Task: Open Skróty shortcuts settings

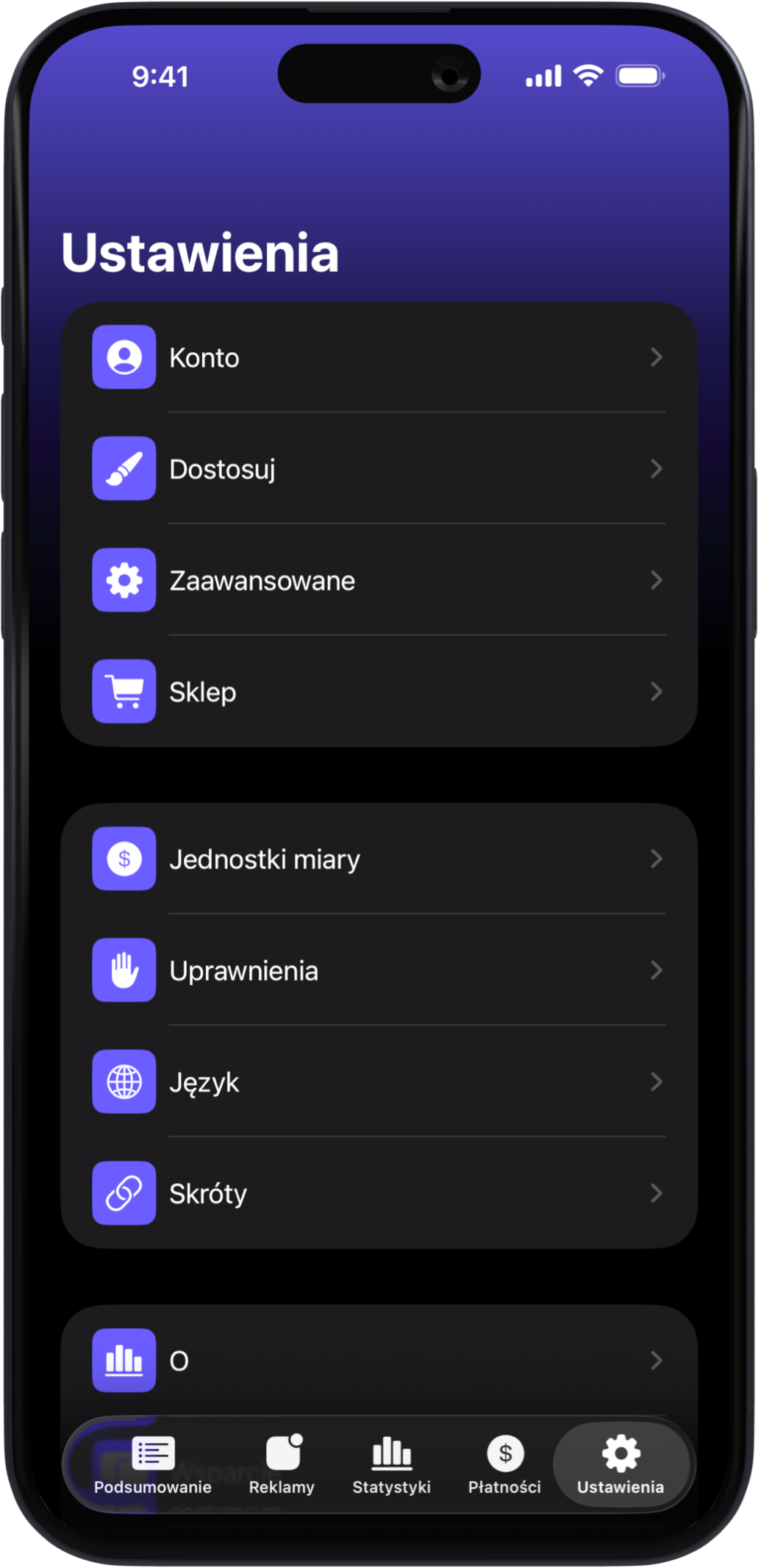Action: point(379,1193)
